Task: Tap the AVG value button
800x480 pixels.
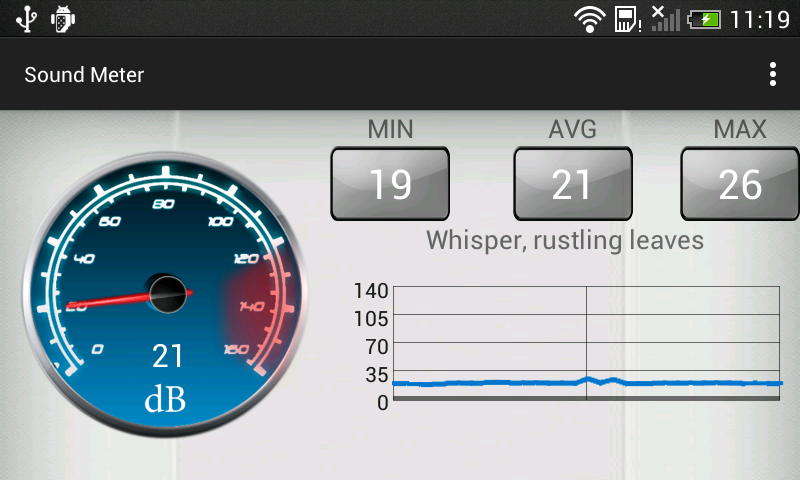Action: coord(573,184)
